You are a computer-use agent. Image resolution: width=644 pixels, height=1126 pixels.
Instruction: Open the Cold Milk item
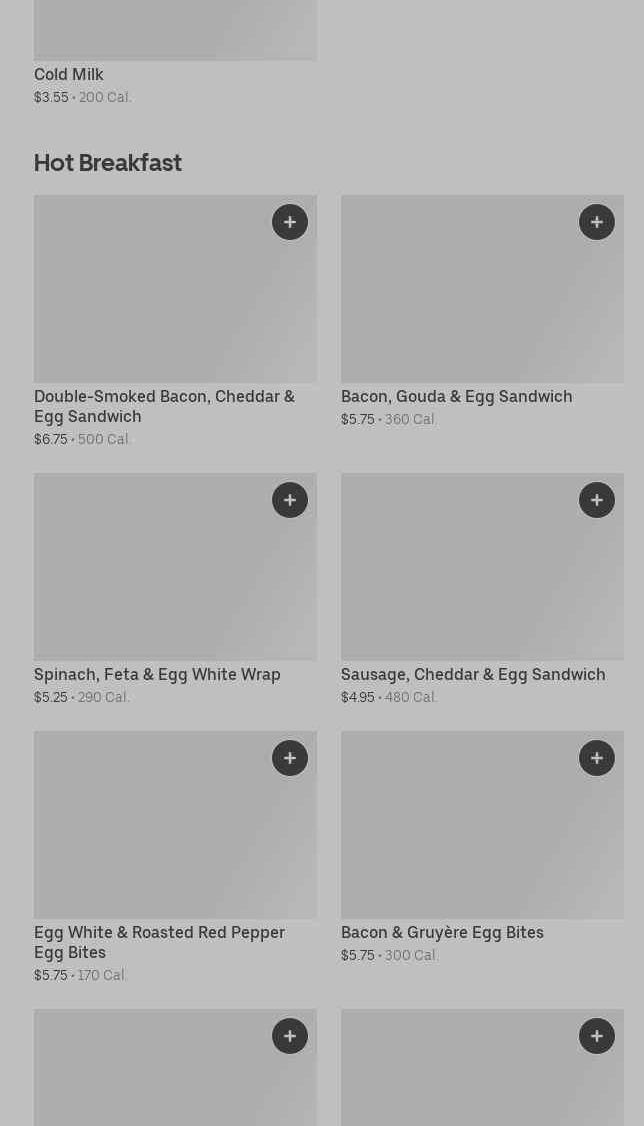[175, 53]
